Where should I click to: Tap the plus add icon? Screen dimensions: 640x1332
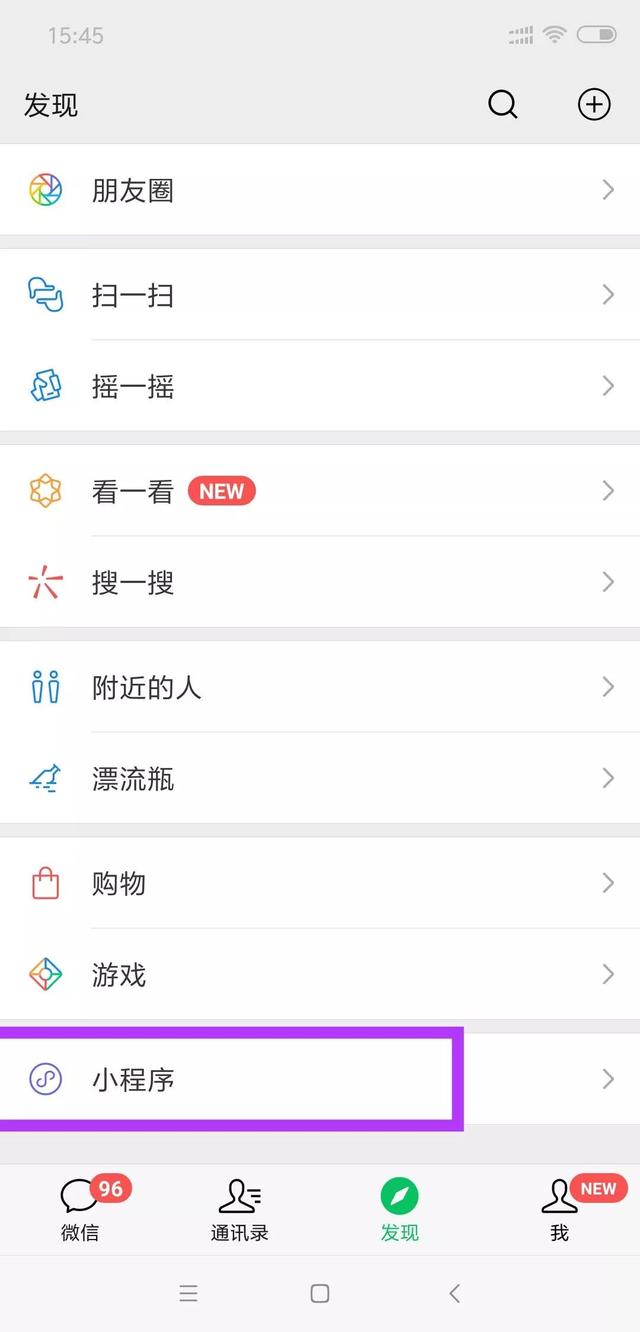pos(594,104)
